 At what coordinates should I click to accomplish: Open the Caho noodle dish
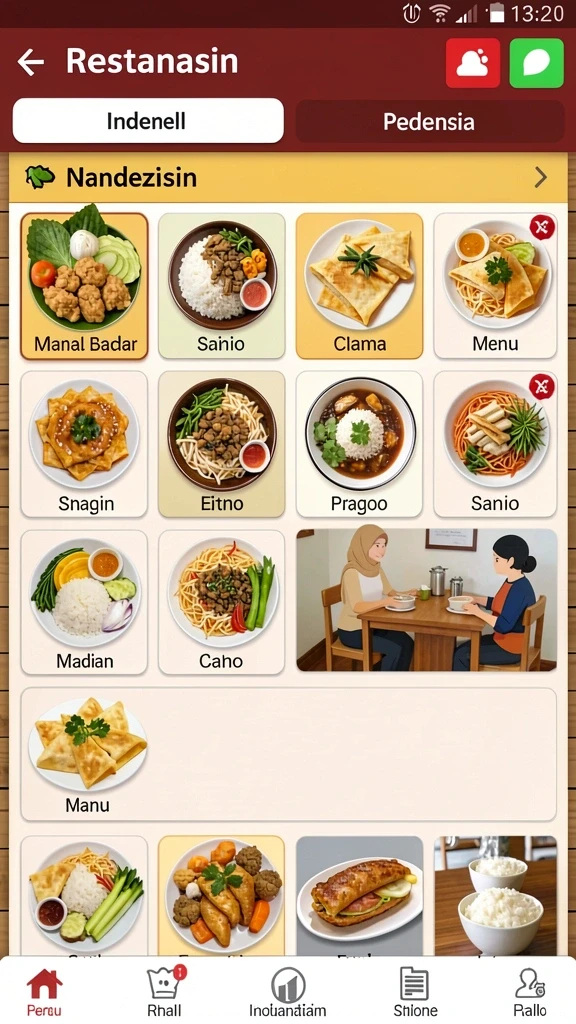[221, 602]
